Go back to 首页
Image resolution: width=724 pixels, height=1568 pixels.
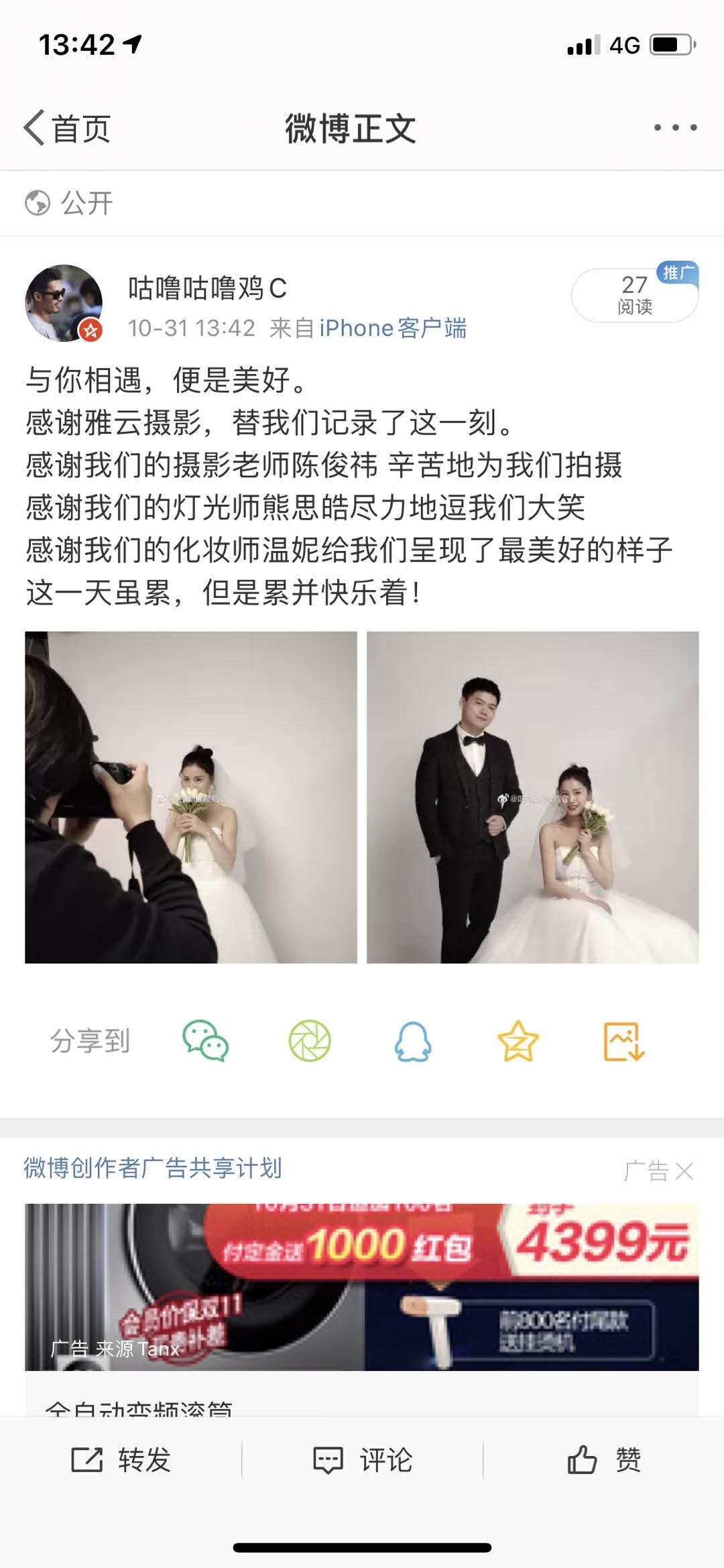pyautogui.click(x=67, y=128)
